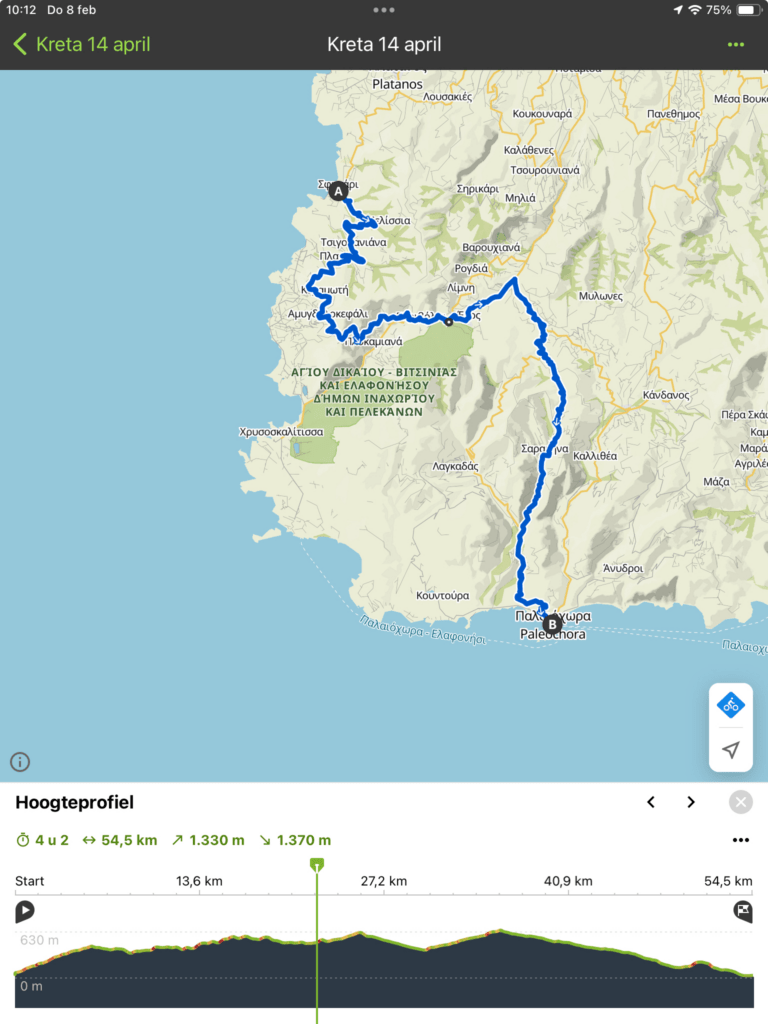Screen dimensions: 768x1024
Task: Go to previous profile panel
Action: coord(651,802)
